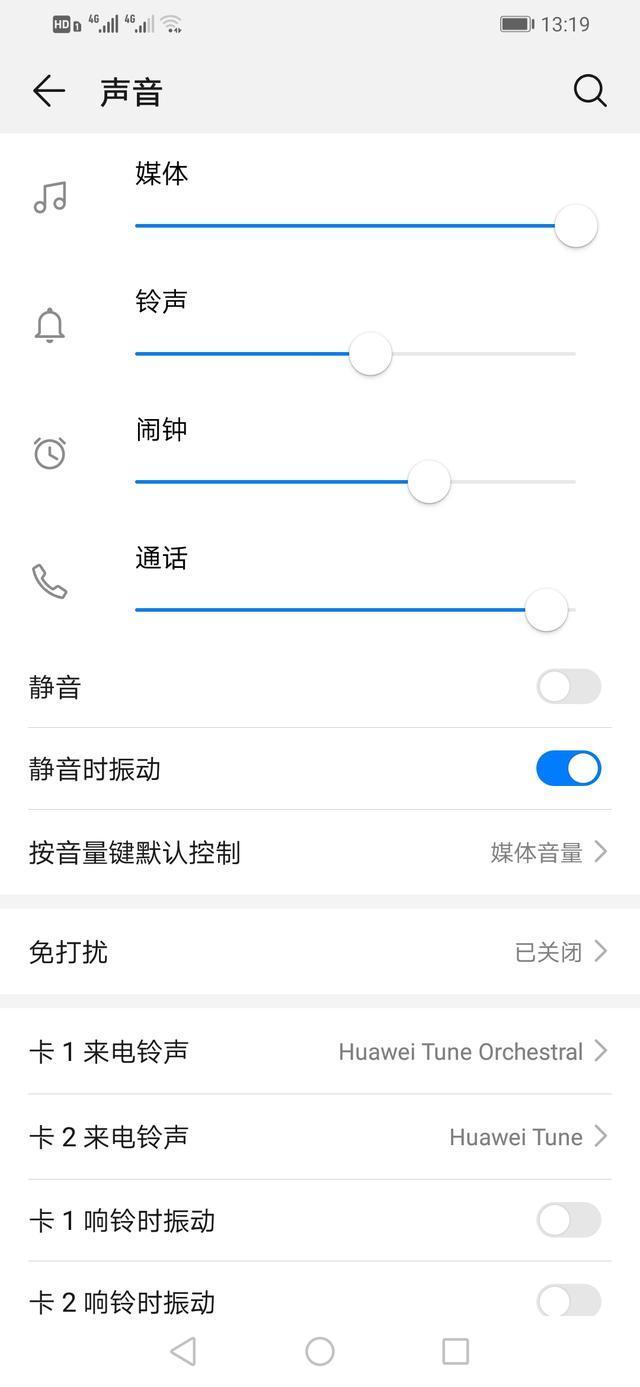
Task: Tap the 闹钟 volume slider
Action: click(355, 482)
